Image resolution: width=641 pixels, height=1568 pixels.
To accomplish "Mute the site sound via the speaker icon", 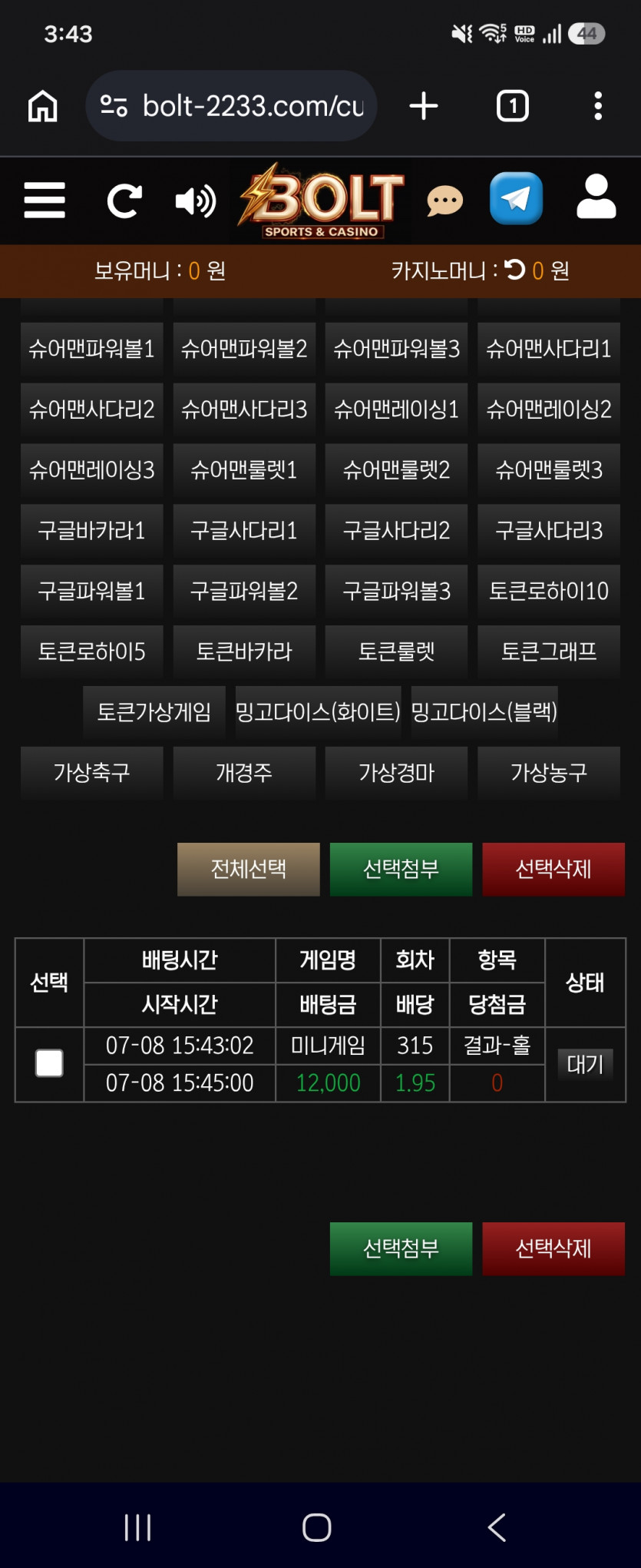I will (195, 201).
